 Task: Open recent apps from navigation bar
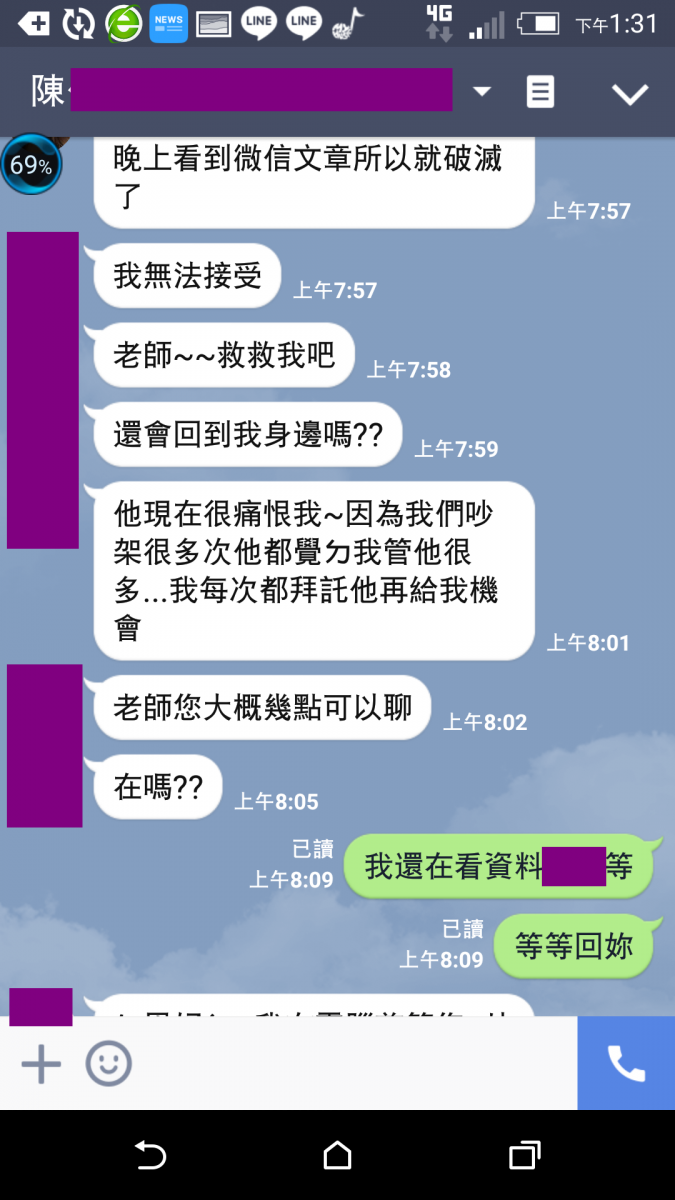(x=524, y=1156)
